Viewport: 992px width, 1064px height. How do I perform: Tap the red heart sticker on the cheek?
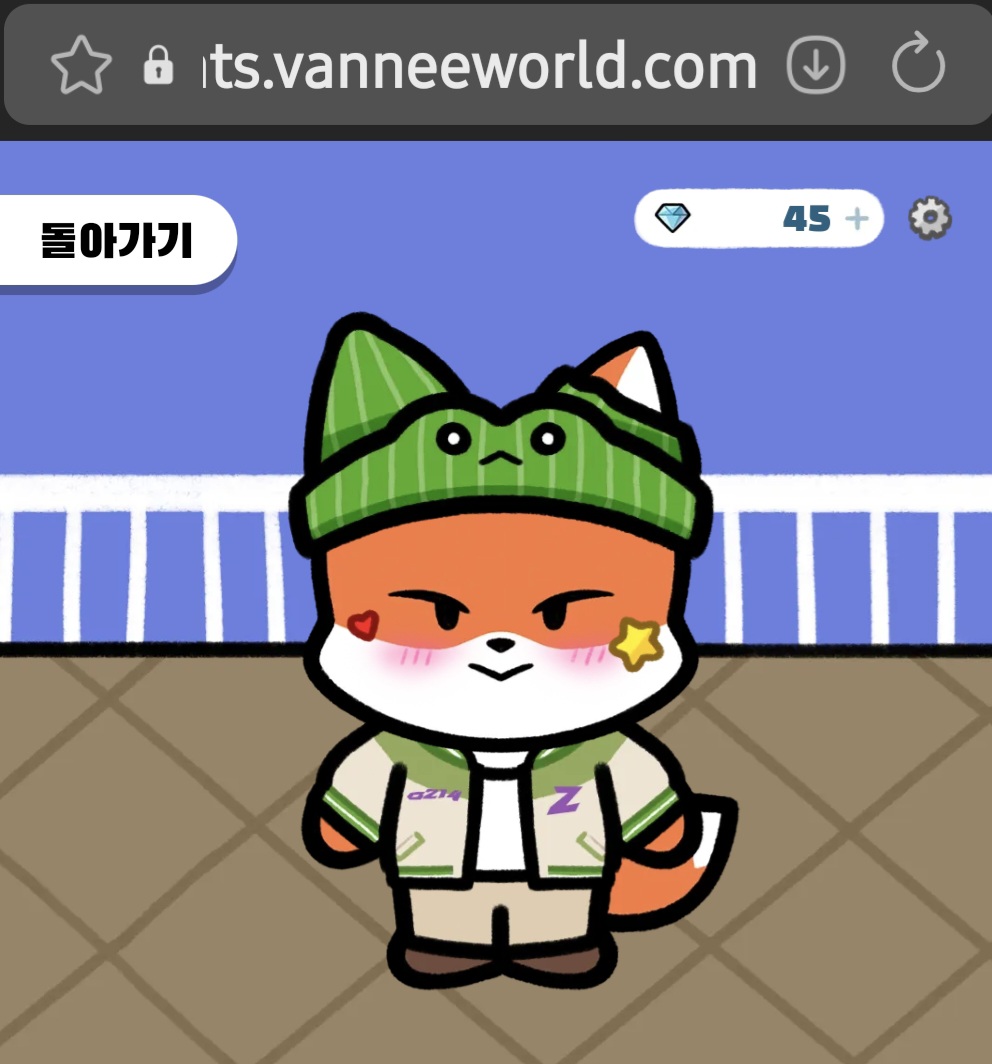366,625
